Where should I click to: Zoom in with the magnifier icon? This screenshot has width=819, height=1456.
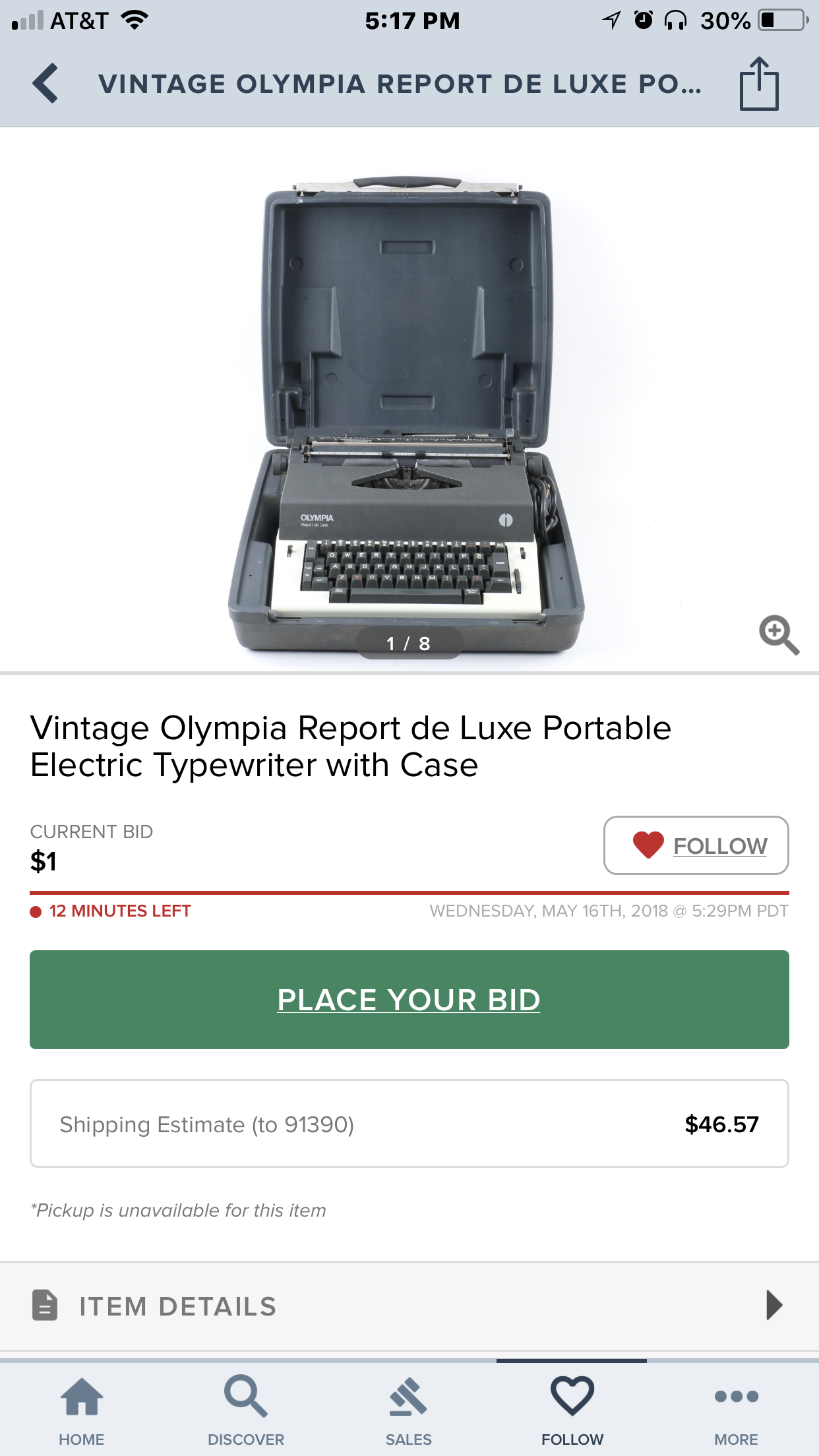(x=778, y=635)
